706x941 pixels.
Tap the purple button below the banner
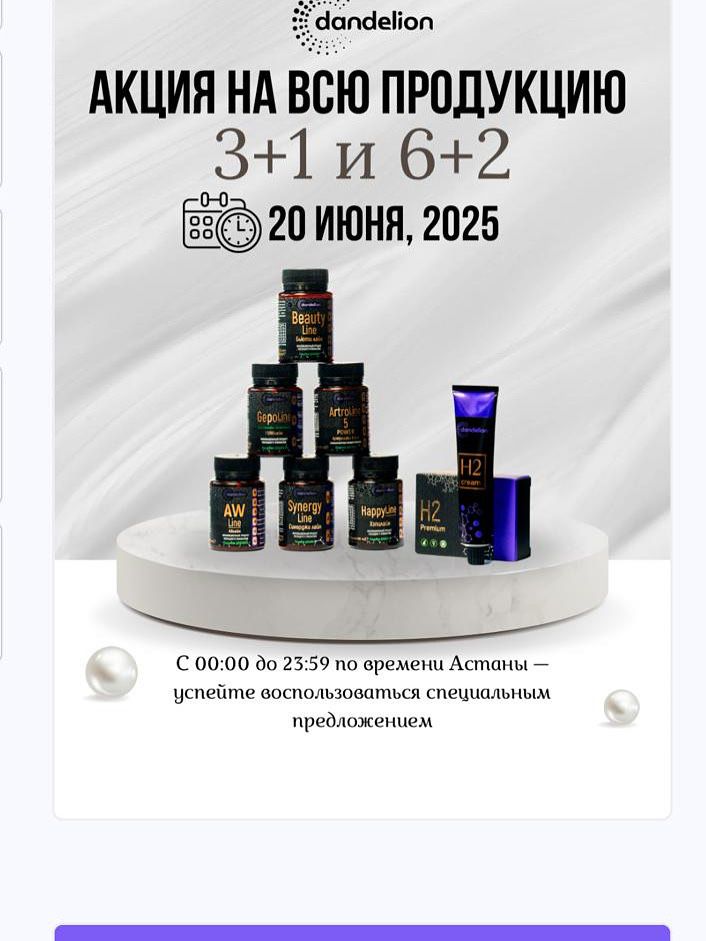pyautogui.click(x=362, y=933)
